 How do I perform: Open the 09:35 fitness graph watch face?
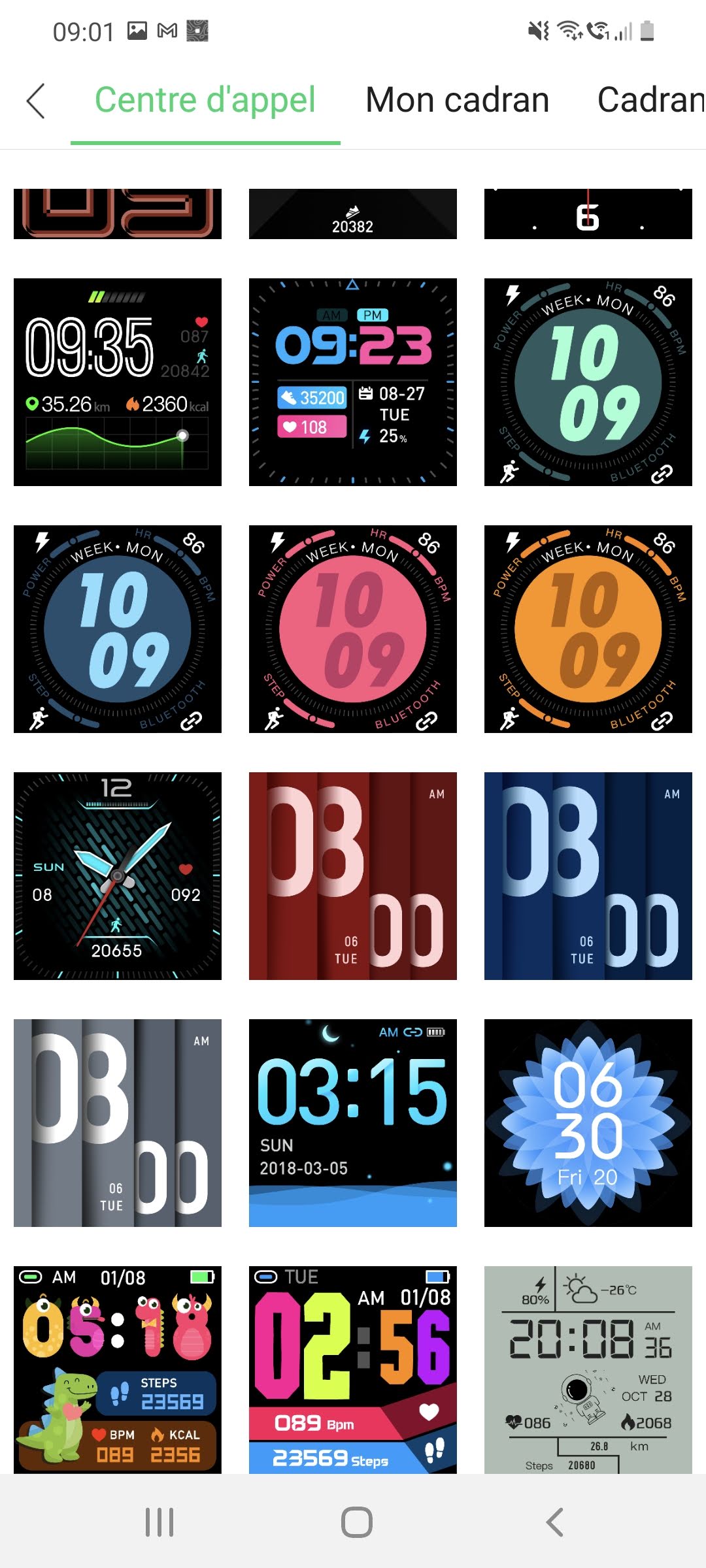pyautogui.click(x=118, y=382)
